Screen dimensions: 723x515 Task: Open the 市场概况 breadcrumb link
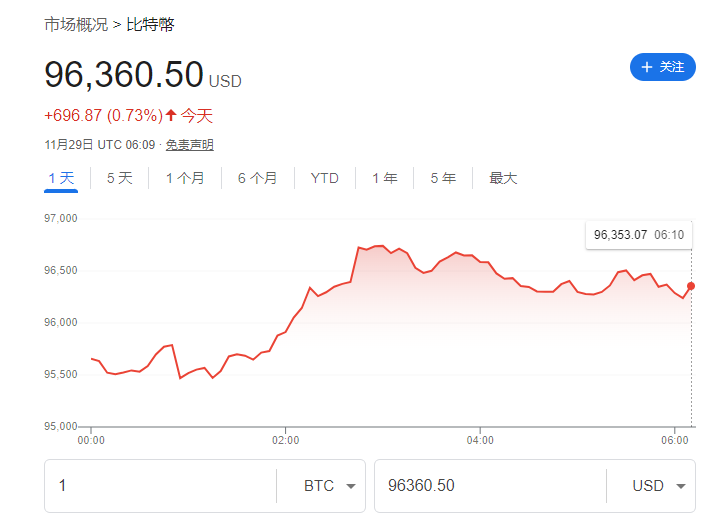pos(75,25)
